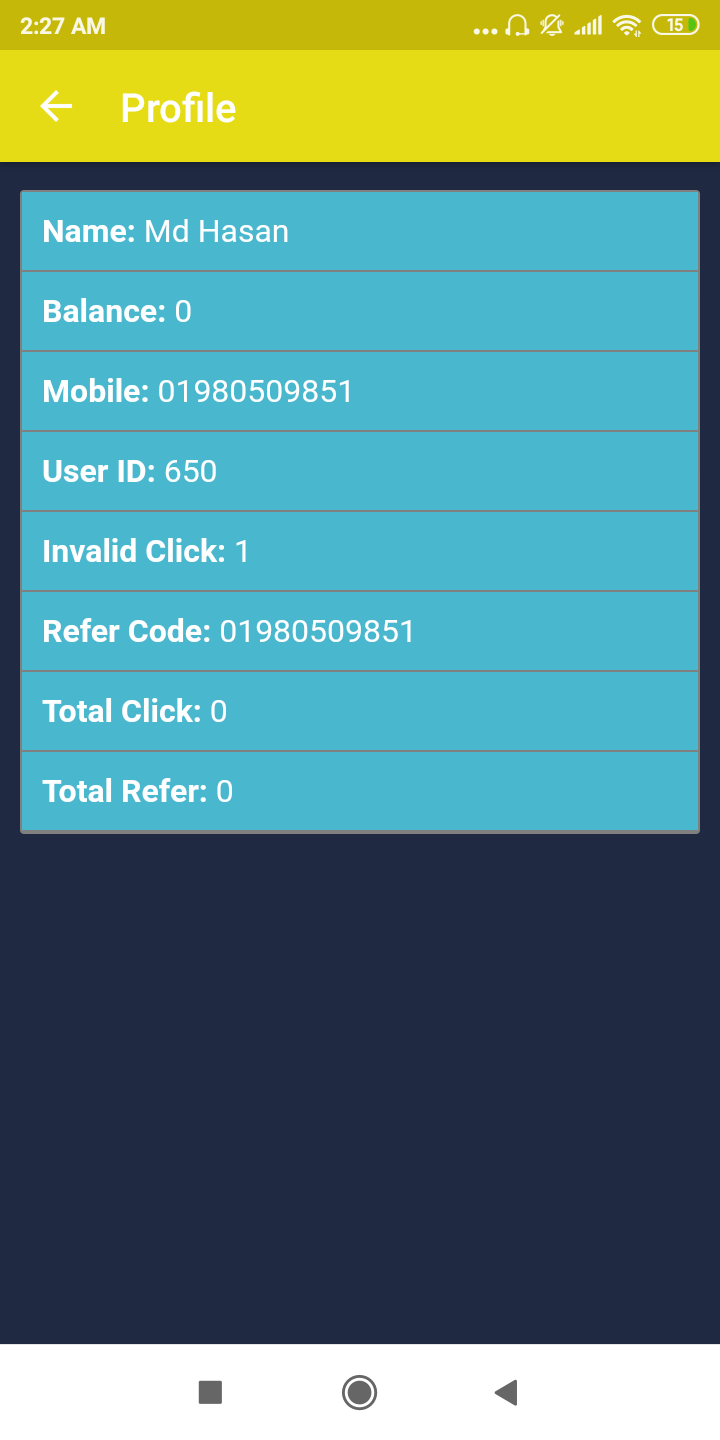Open the recent apps view
The width and height of the screenshot is (720, 1440).
(210, 1392)
